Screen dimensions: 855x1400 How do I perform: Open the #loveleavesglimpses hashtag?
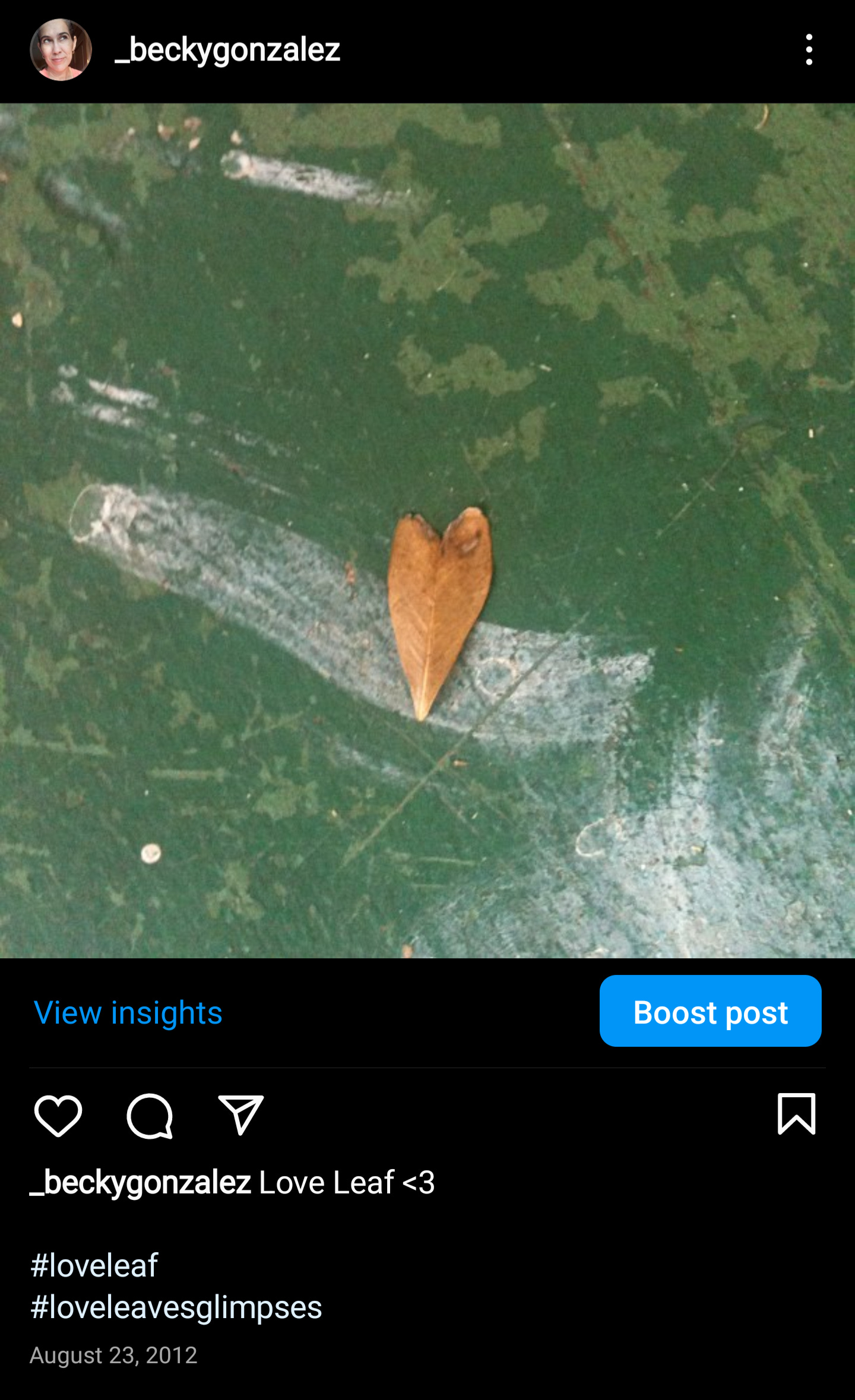click(176, 1307)
